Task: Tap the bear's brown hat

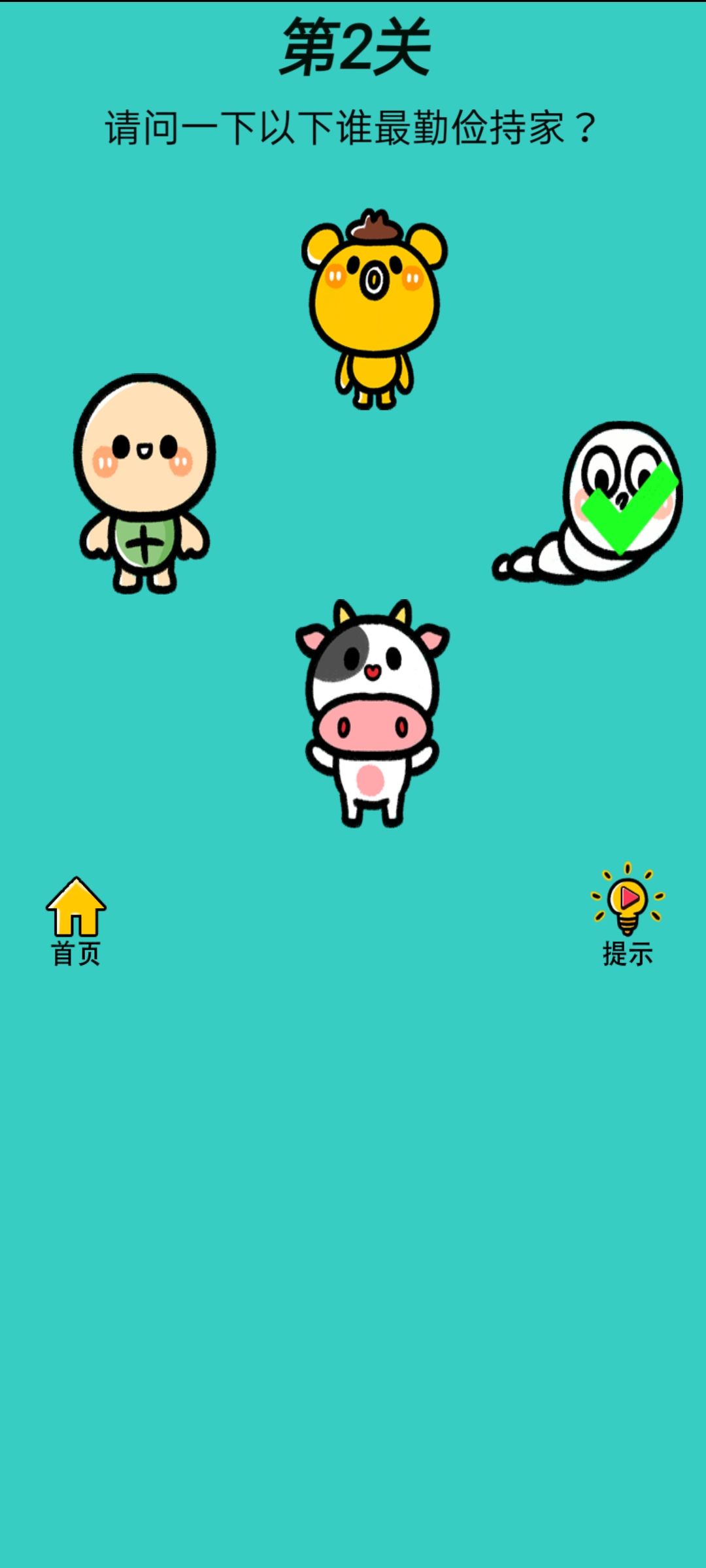Action: click(x=374, y=229)
